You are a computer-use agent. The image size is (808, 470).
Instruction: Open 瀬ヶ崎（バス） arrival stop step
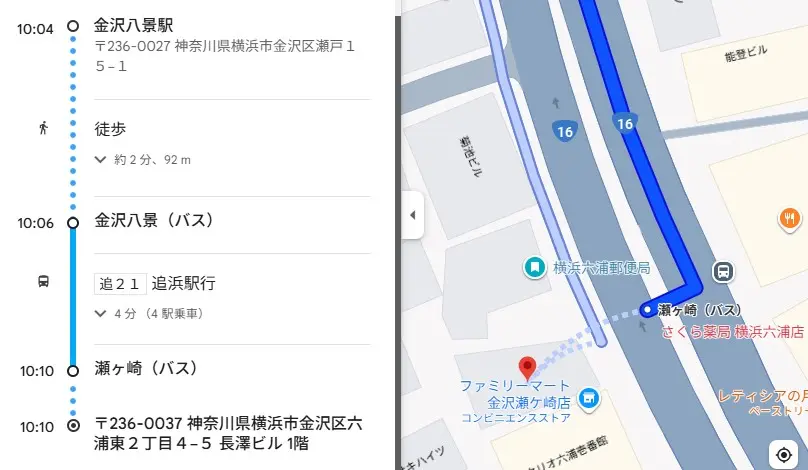coord(145,369)
